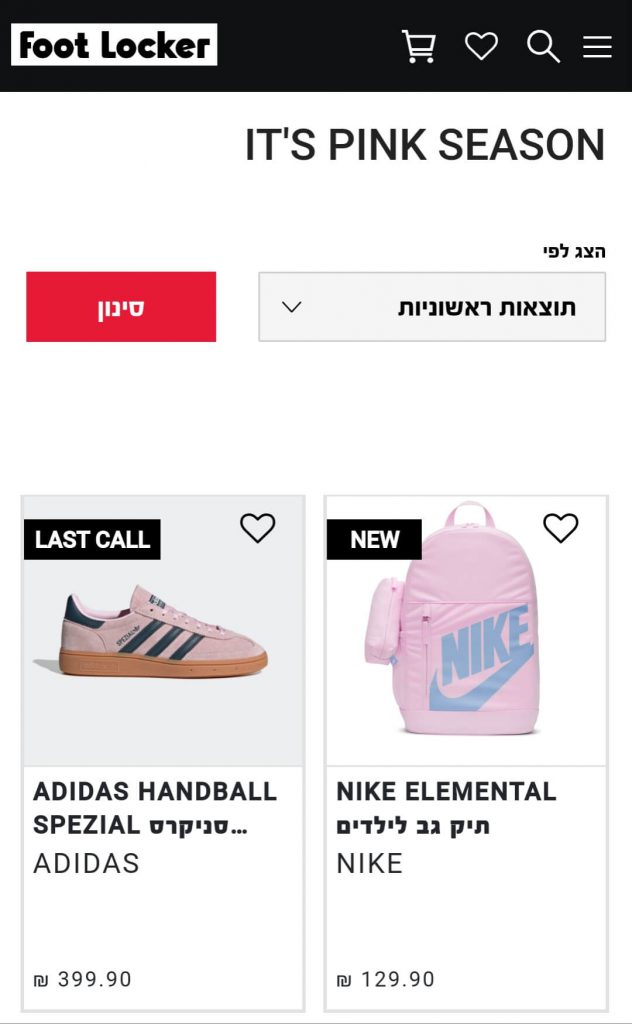Open the shopping cart
632x1024 pixels.
419,46
